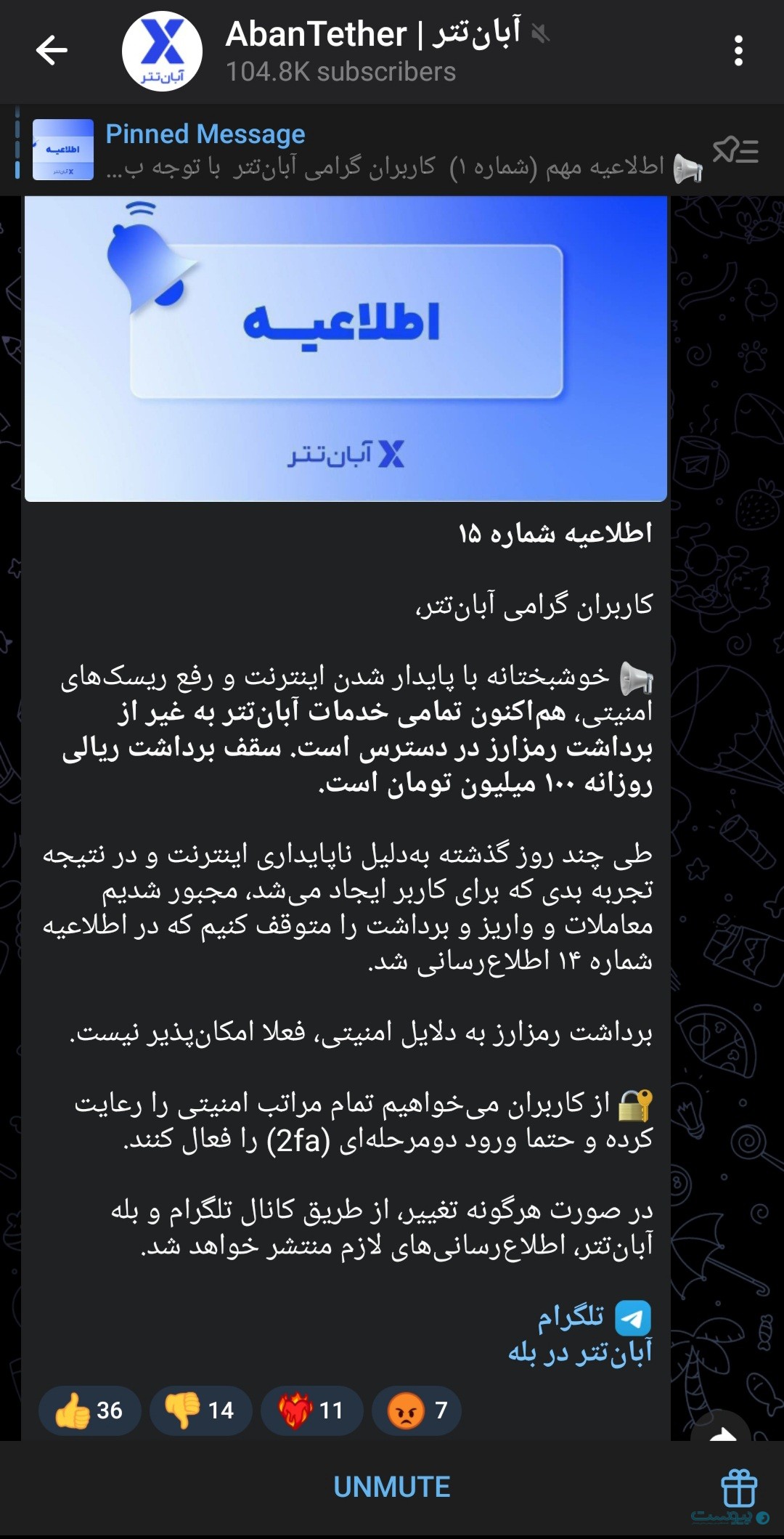Open the AbanTether channel profile header
The image size is (784, 1539).
[x=336, y=52]
